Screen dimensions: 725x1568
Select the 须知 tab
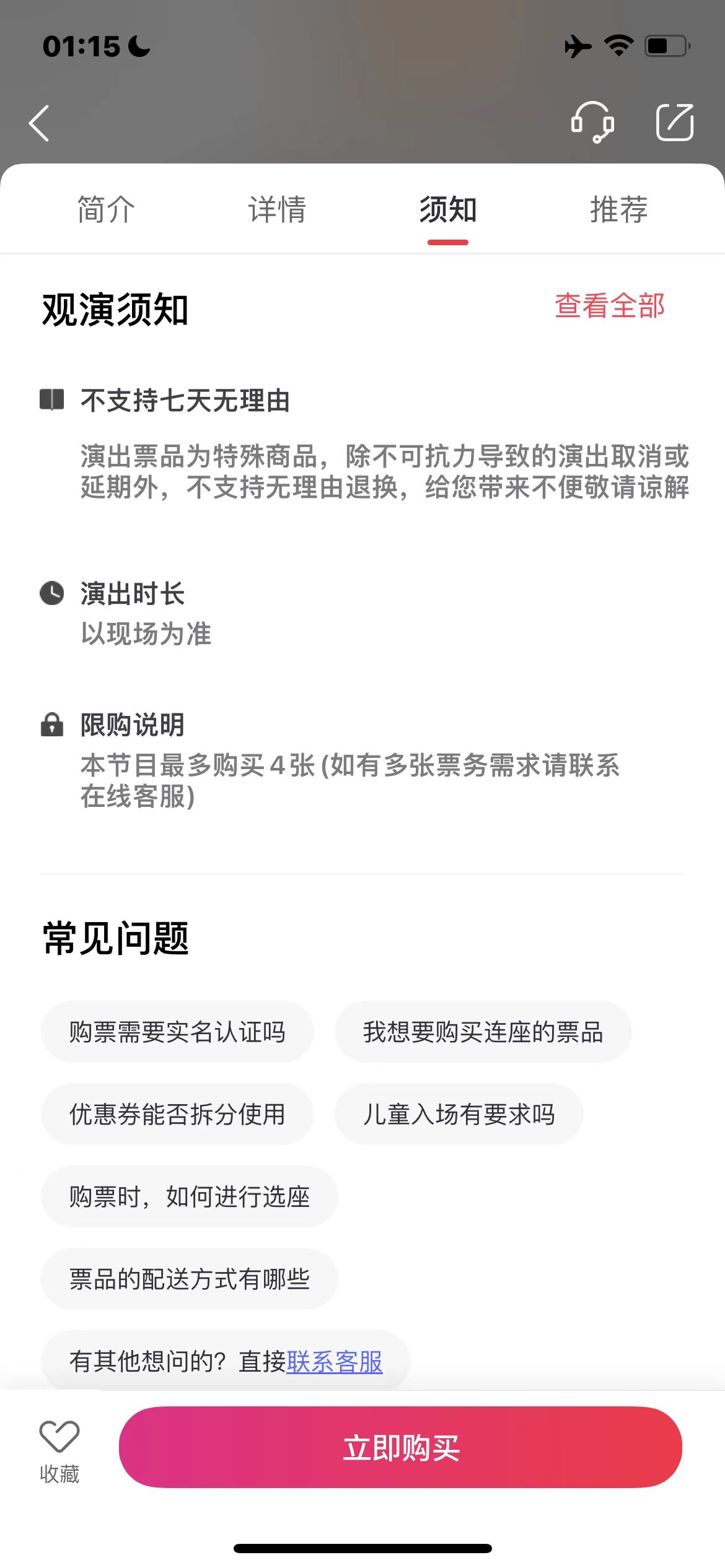click(x=448, y=209)
